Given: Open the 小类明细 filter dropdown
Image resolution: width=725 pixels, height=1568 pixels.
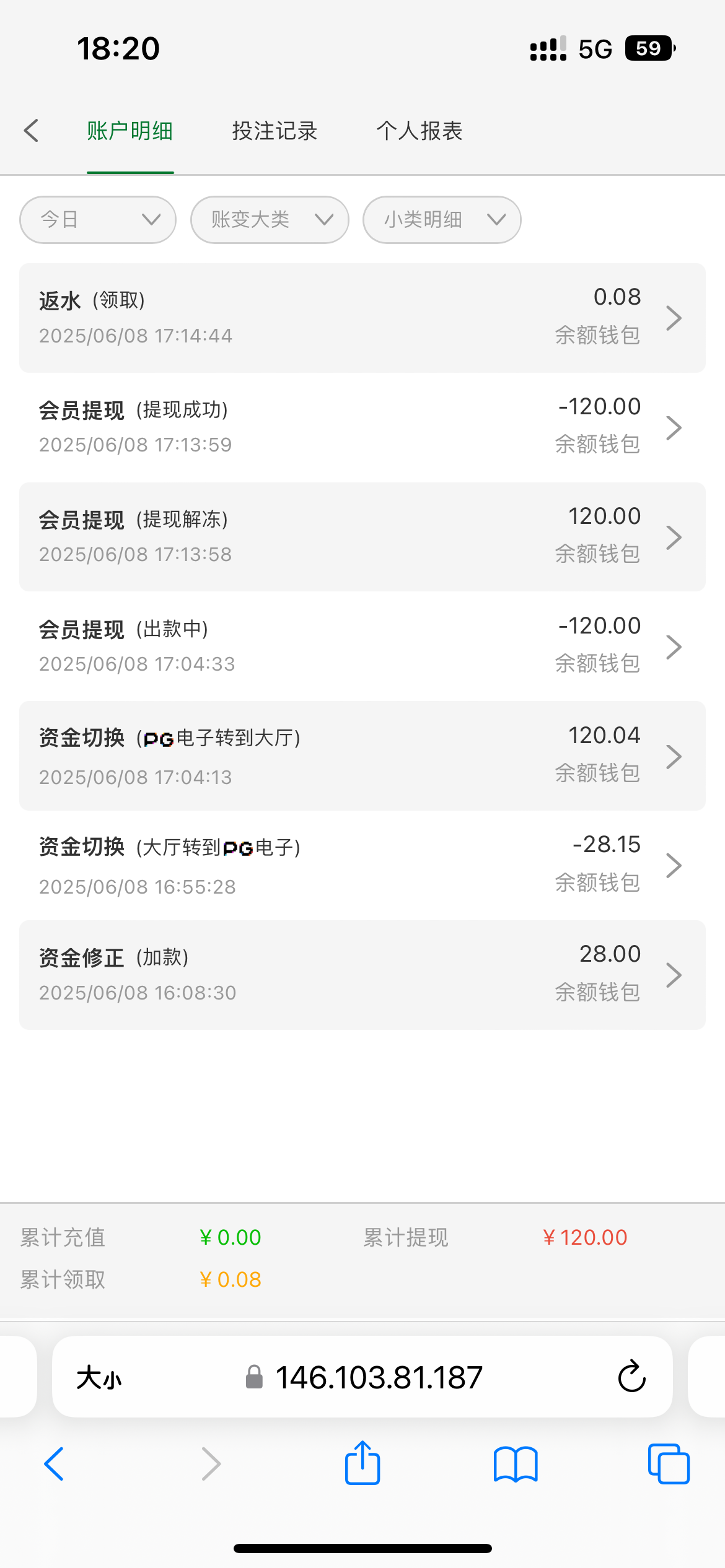Looking at the screenshot, I should click(x=442, y=220).
